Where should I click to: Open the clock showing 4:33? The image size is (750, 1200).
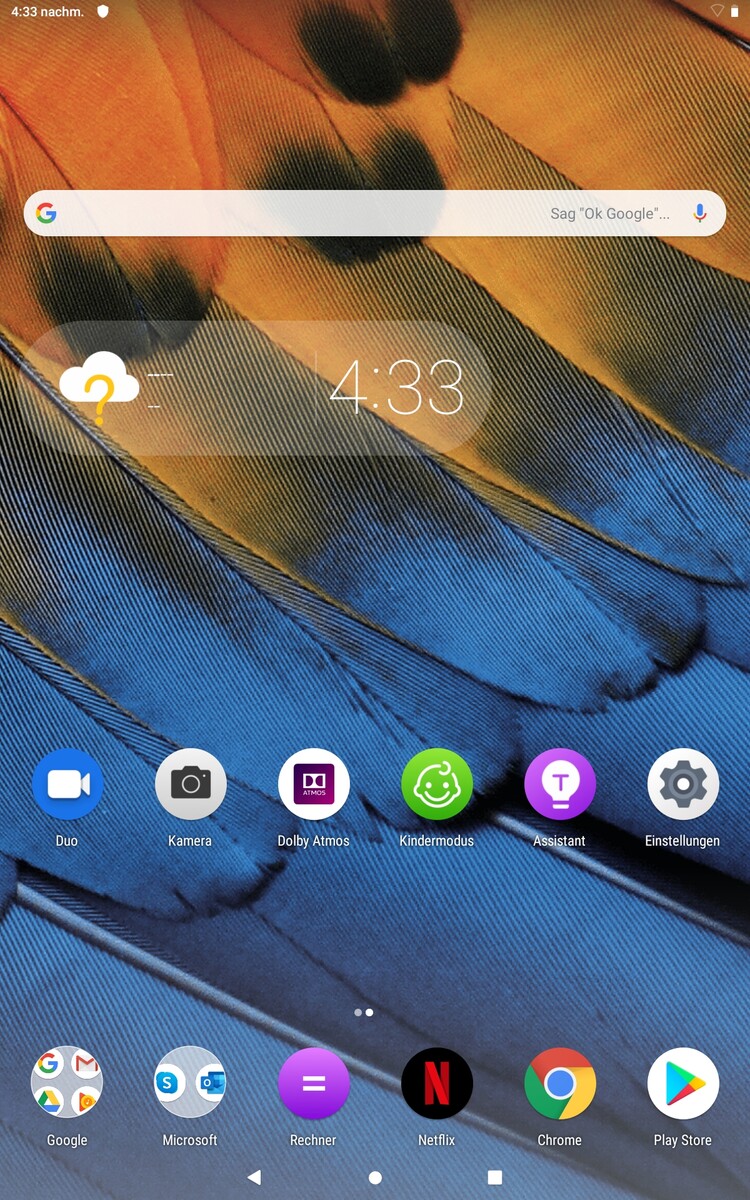[x=397, y=387]
